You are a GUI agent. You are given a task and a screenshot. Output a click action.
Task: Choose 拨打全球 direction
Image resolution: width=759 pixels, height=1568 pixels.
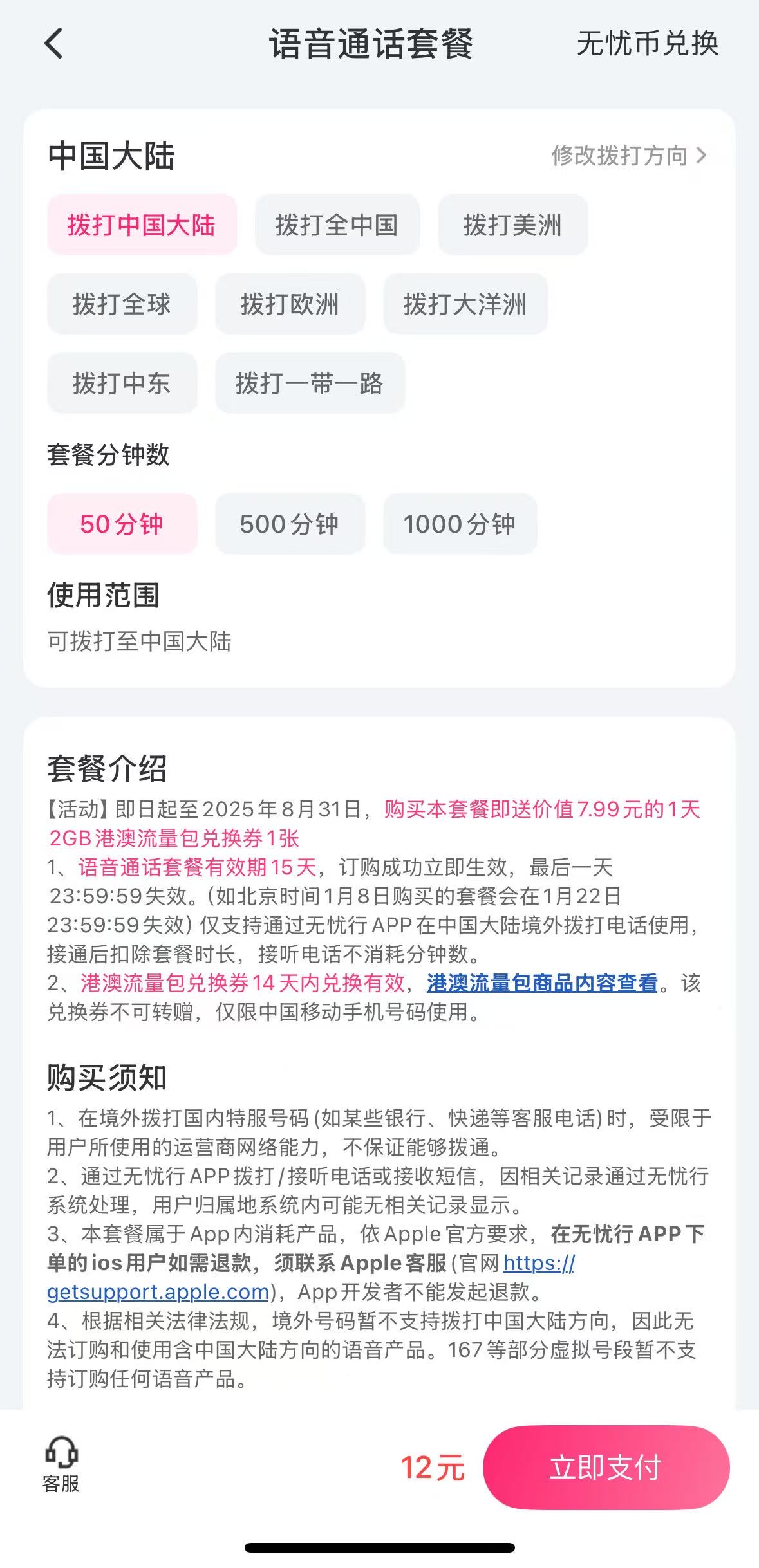pos(122,304)
